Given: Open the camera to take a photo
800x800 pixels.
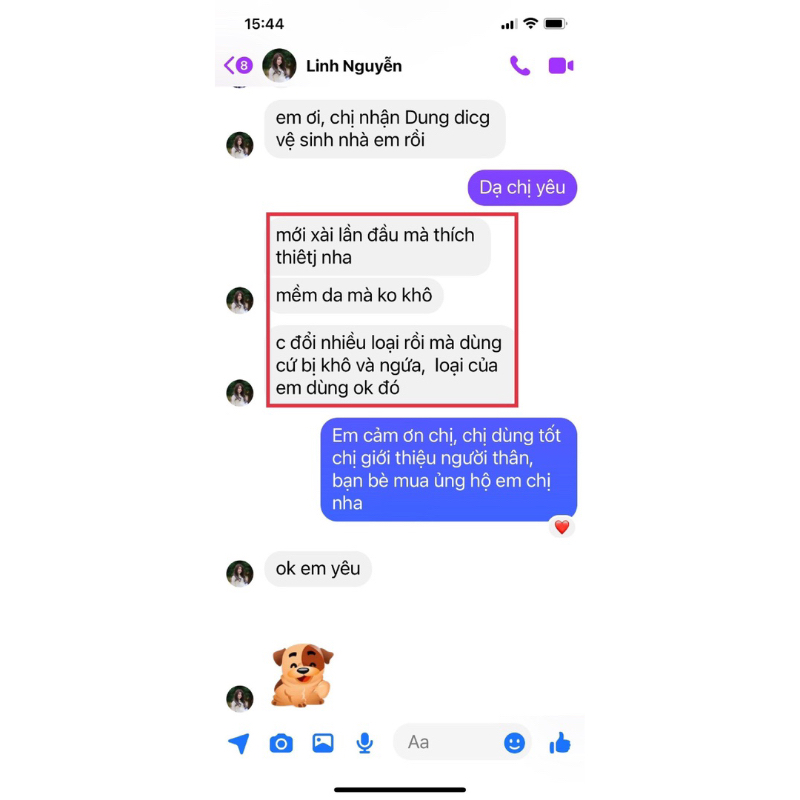Looking at the screenshot, I should (x=281, y=743).
